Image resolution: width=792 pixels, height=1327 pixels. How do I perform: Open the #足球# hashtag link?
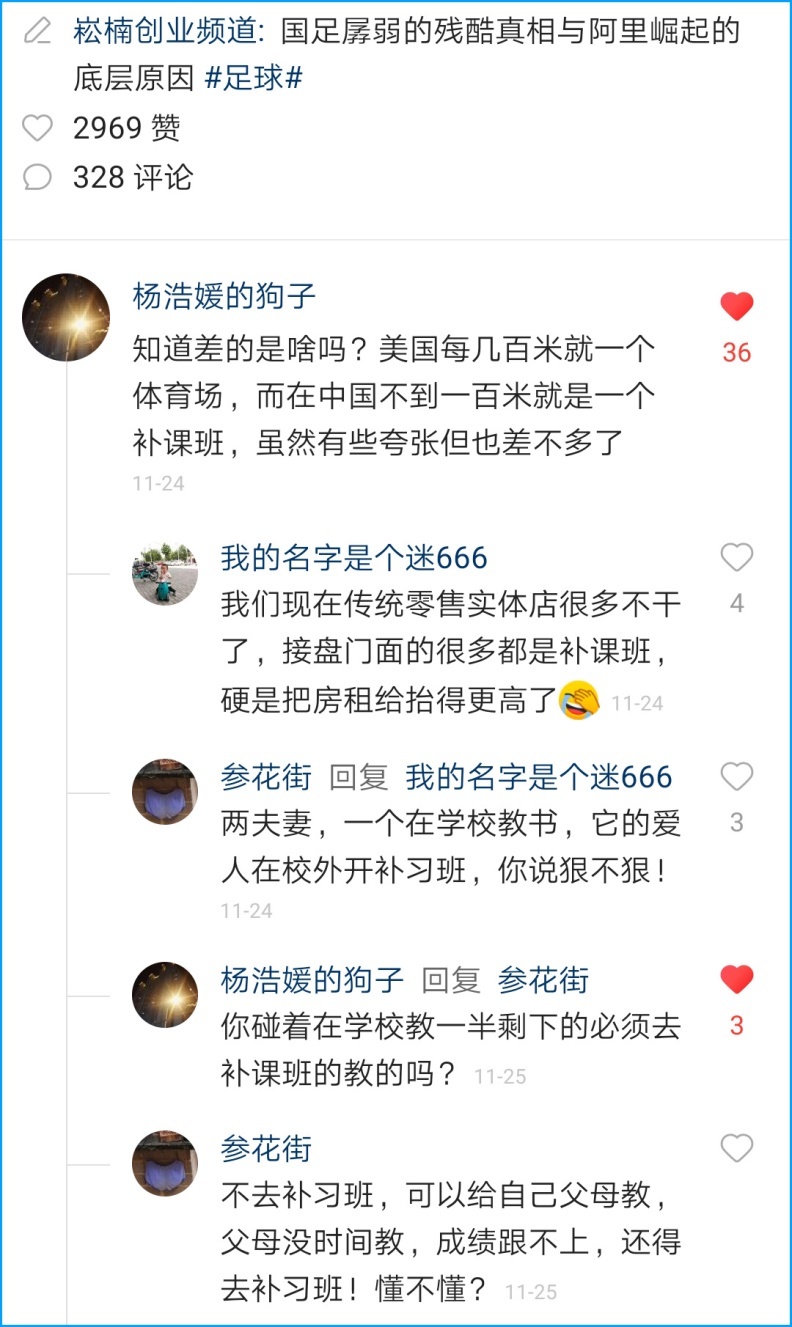253,78
